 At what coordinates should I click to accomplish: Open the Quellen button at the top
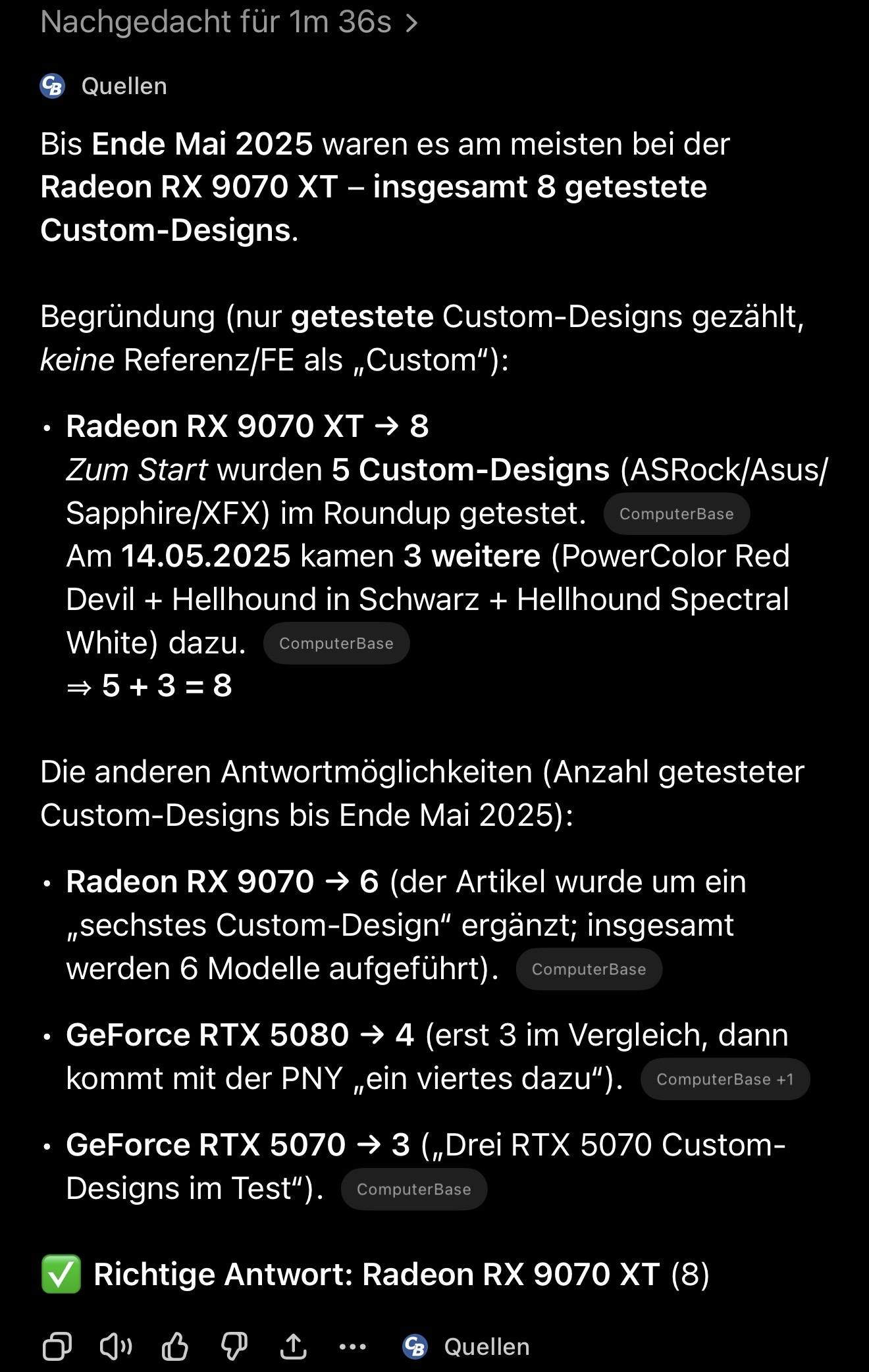coord(104,86)
